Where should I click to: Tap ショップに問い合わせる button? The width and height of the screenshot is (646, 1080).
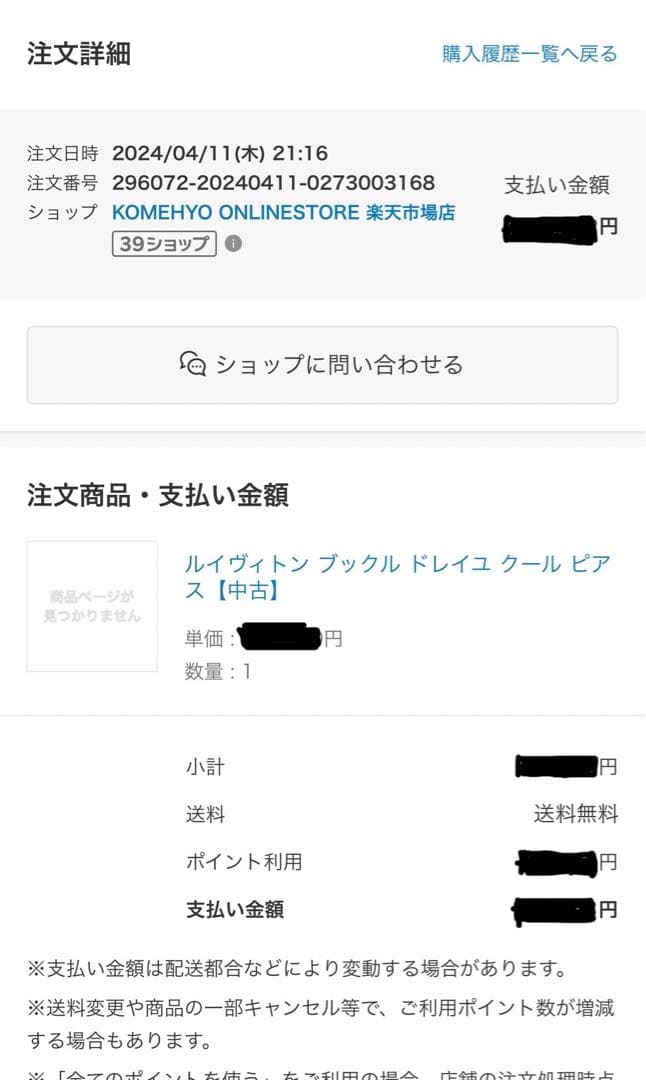(x=322, y=365)
